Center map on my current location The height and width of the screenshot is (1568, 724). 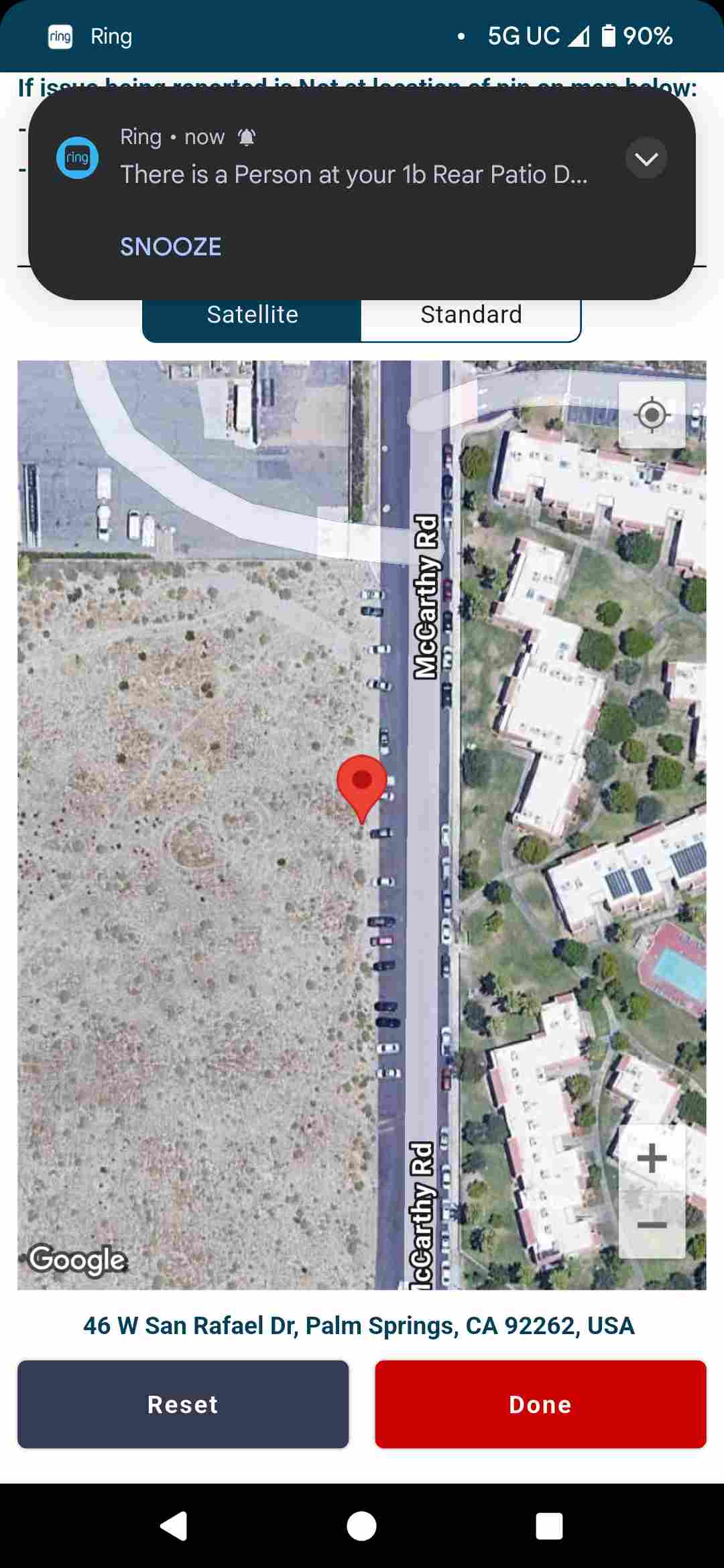pyautogui.click(x=652, y=415)
